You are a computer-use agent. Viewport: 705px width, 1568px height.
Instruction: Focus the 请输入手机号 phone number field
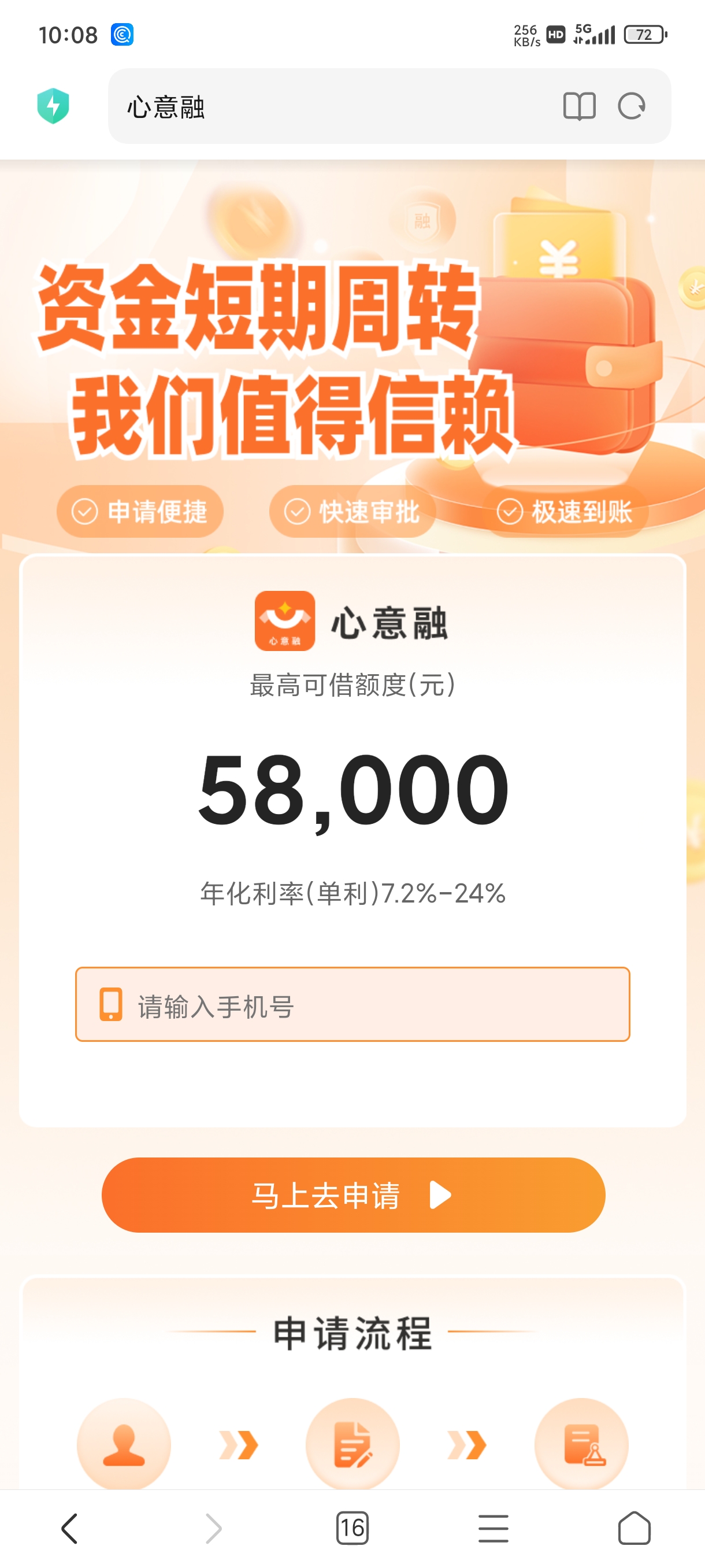(x=352, y=1004)
